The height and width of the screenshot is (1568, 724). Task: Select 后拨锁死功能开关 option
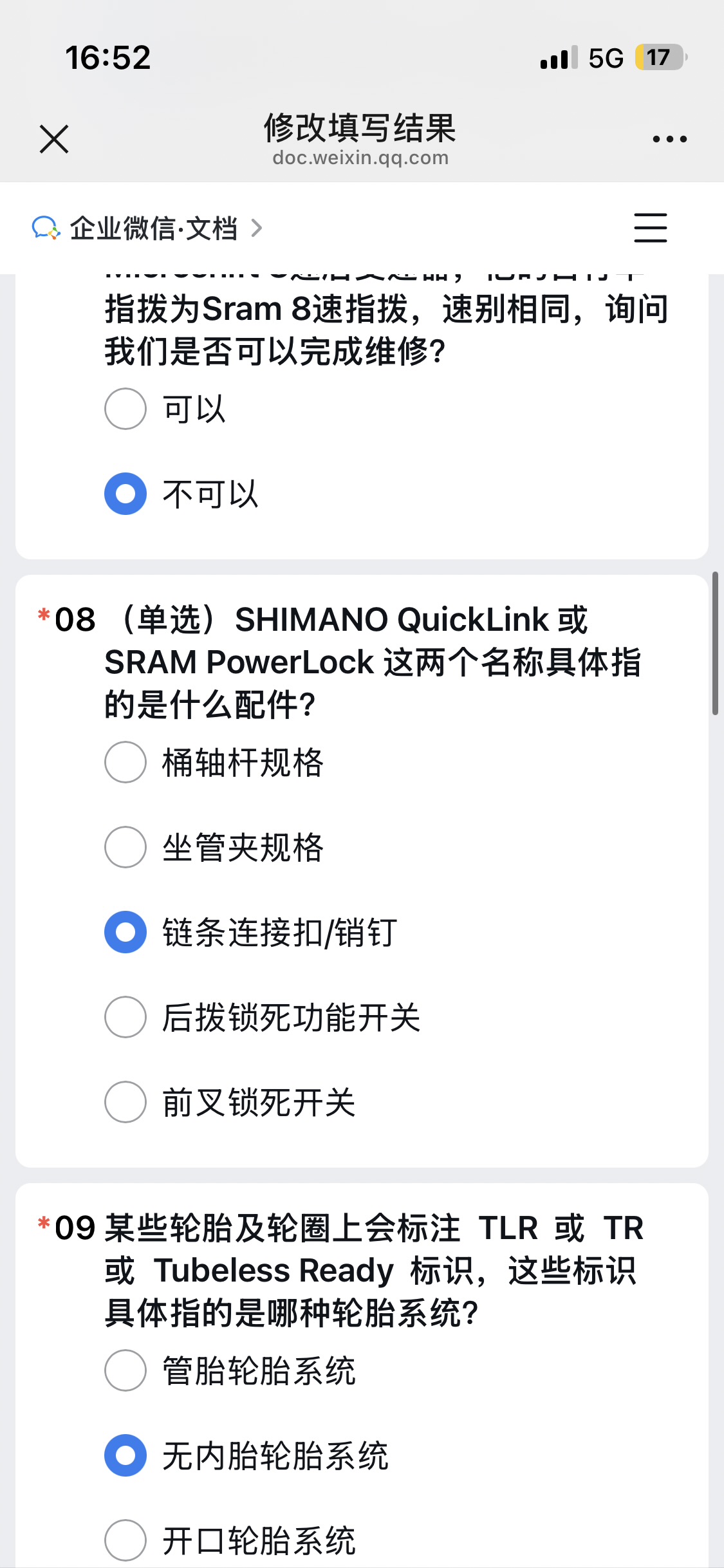125,1017
